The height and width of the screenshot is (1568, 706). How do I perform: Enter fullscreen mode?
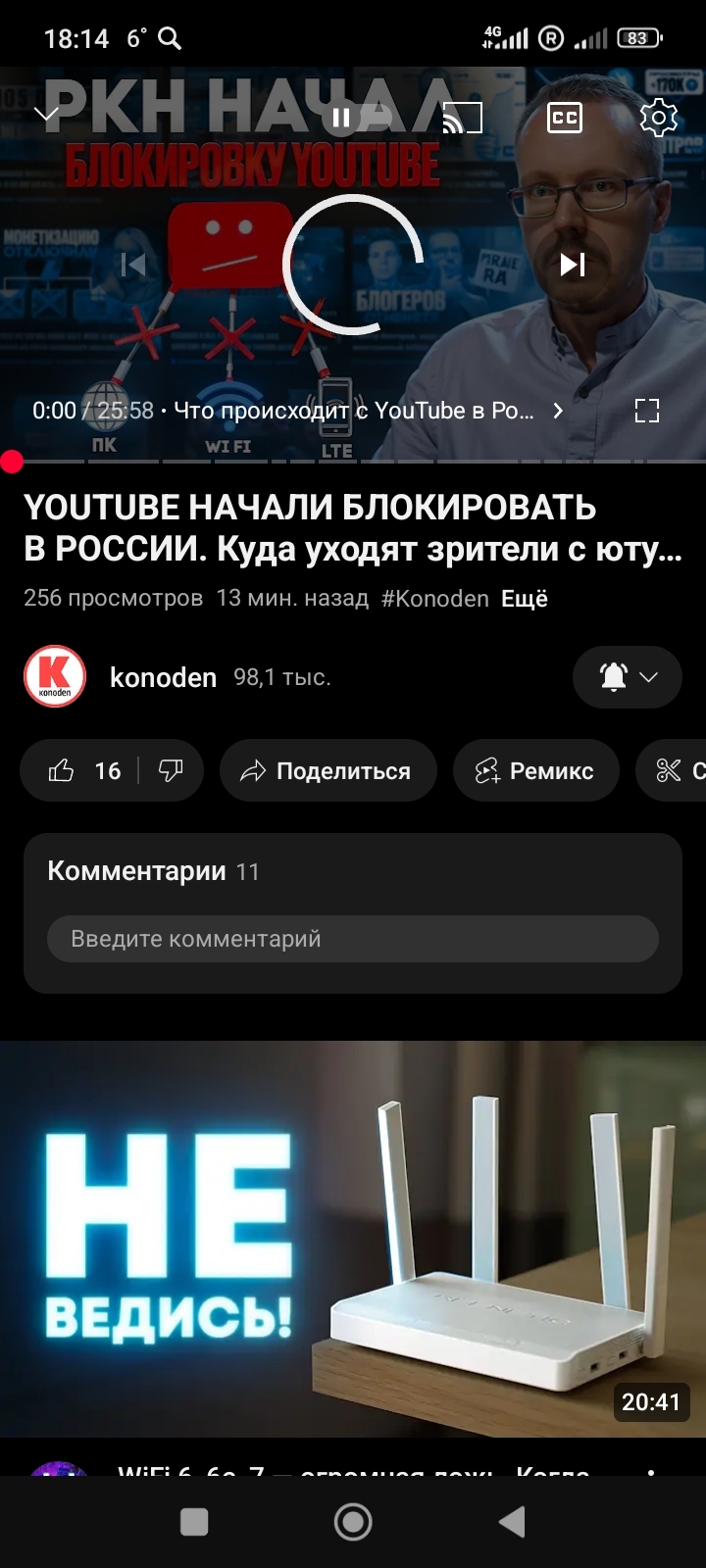coord(647,411)
